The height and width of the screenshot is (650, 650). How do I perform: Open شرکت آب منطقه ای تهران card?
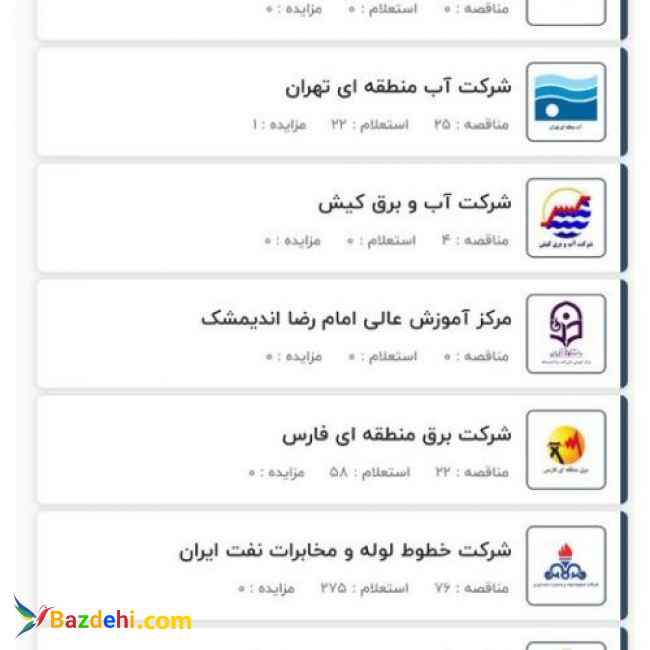click(398, 87)
